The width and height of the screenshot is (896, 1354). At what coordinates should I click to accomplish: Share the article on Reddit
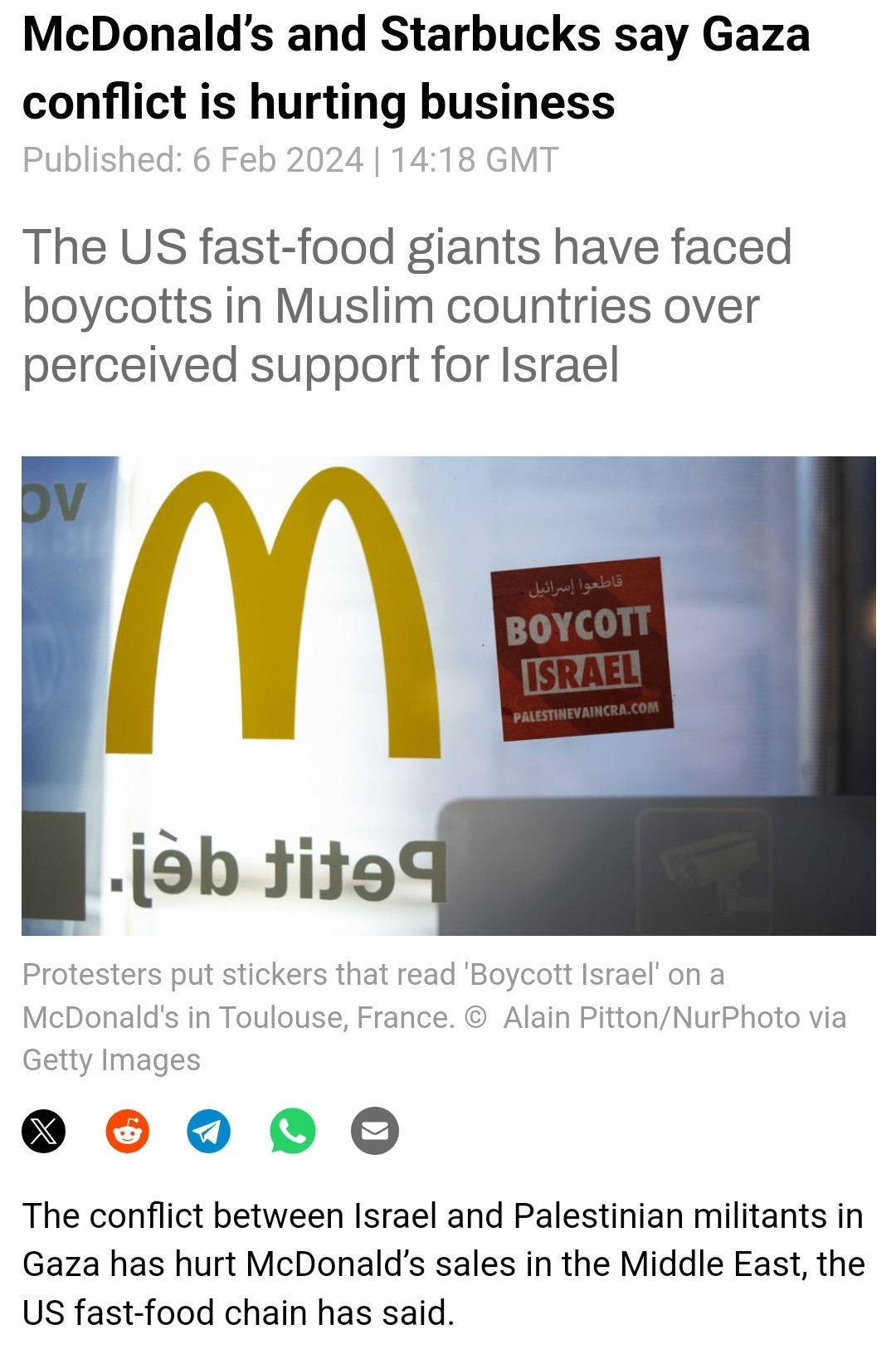coord(127,1131)
